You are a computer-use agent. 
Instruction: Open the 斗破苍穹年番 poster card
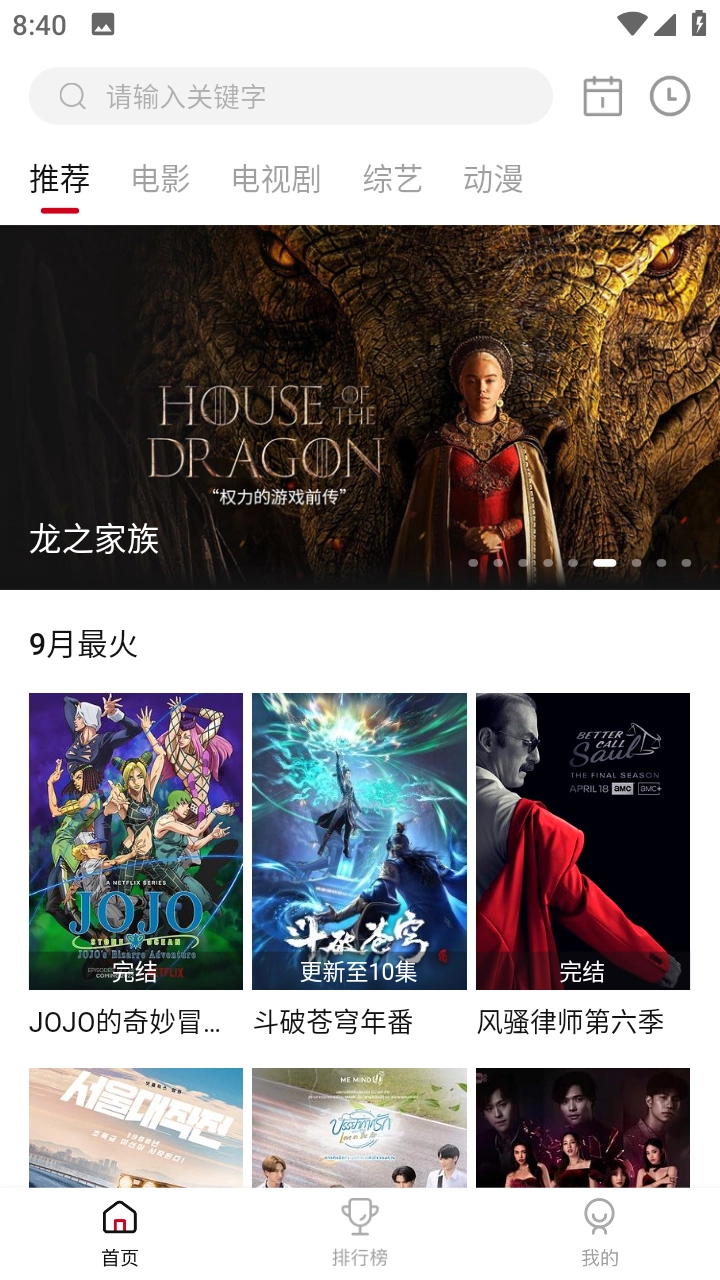[x=359, y=841]
